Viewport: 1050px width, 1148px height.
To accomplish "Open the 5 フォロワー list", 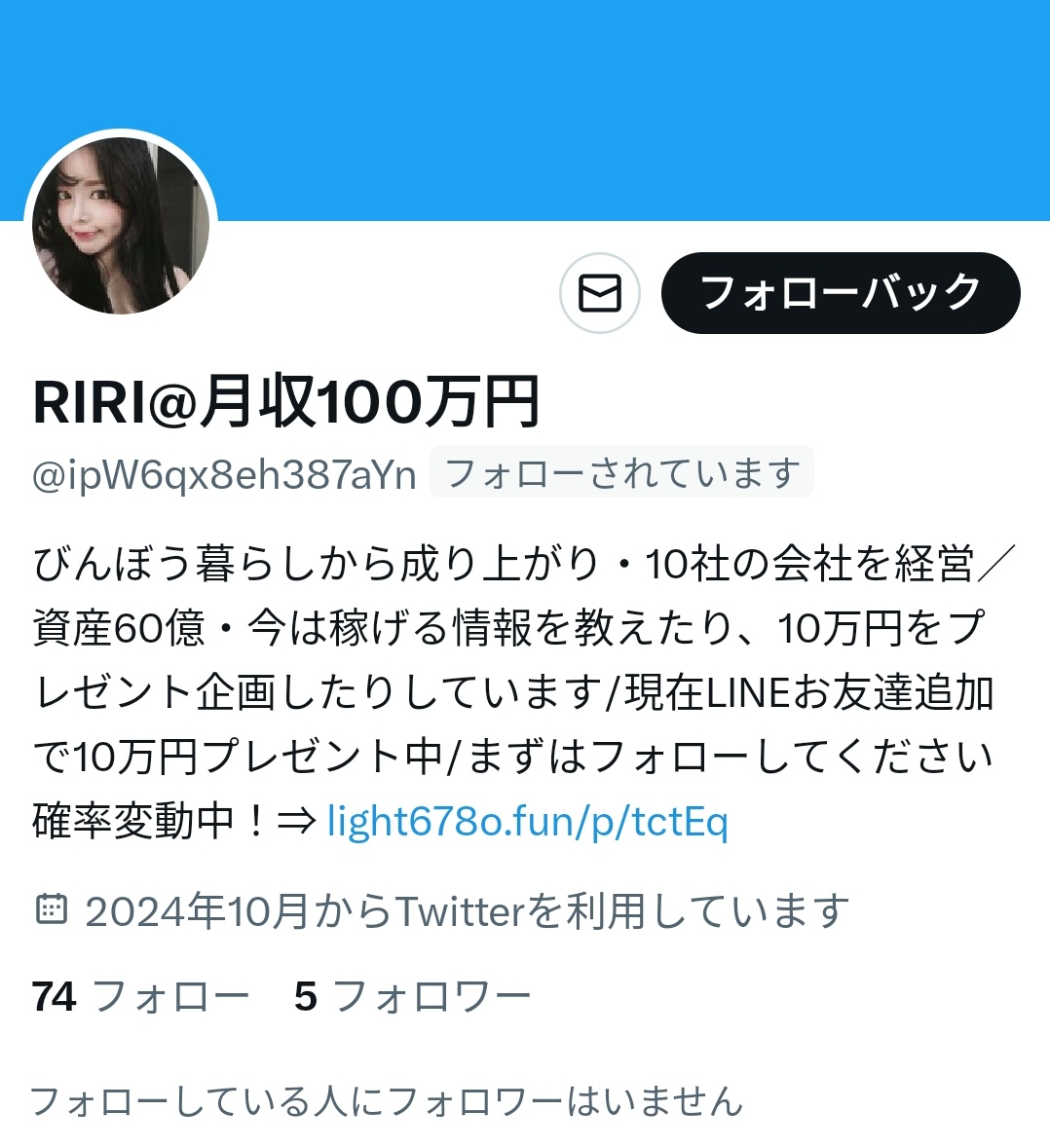I will pos(412,996).
